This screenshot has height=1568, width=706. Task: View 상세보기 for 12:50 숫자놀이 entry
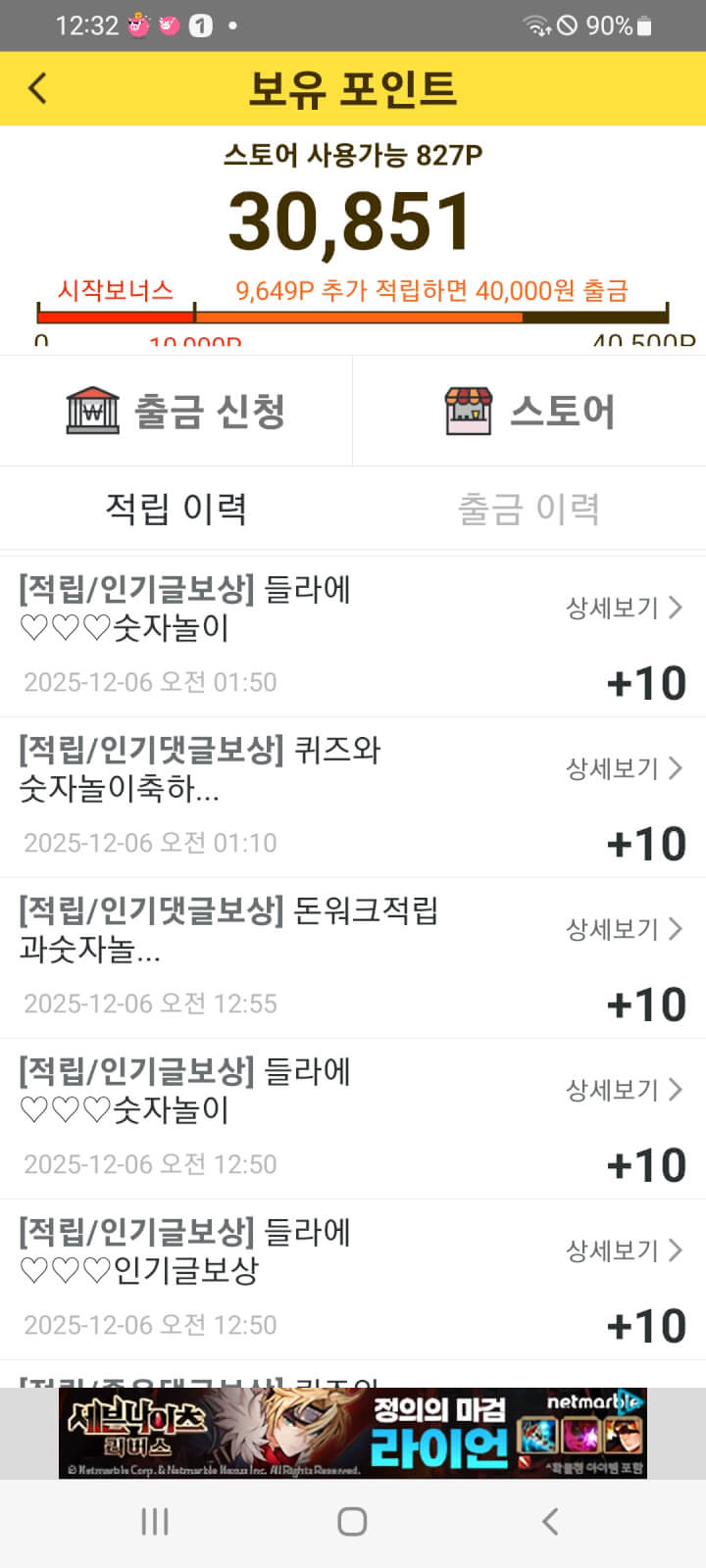pyautogui.click(x=623, y=1090)
